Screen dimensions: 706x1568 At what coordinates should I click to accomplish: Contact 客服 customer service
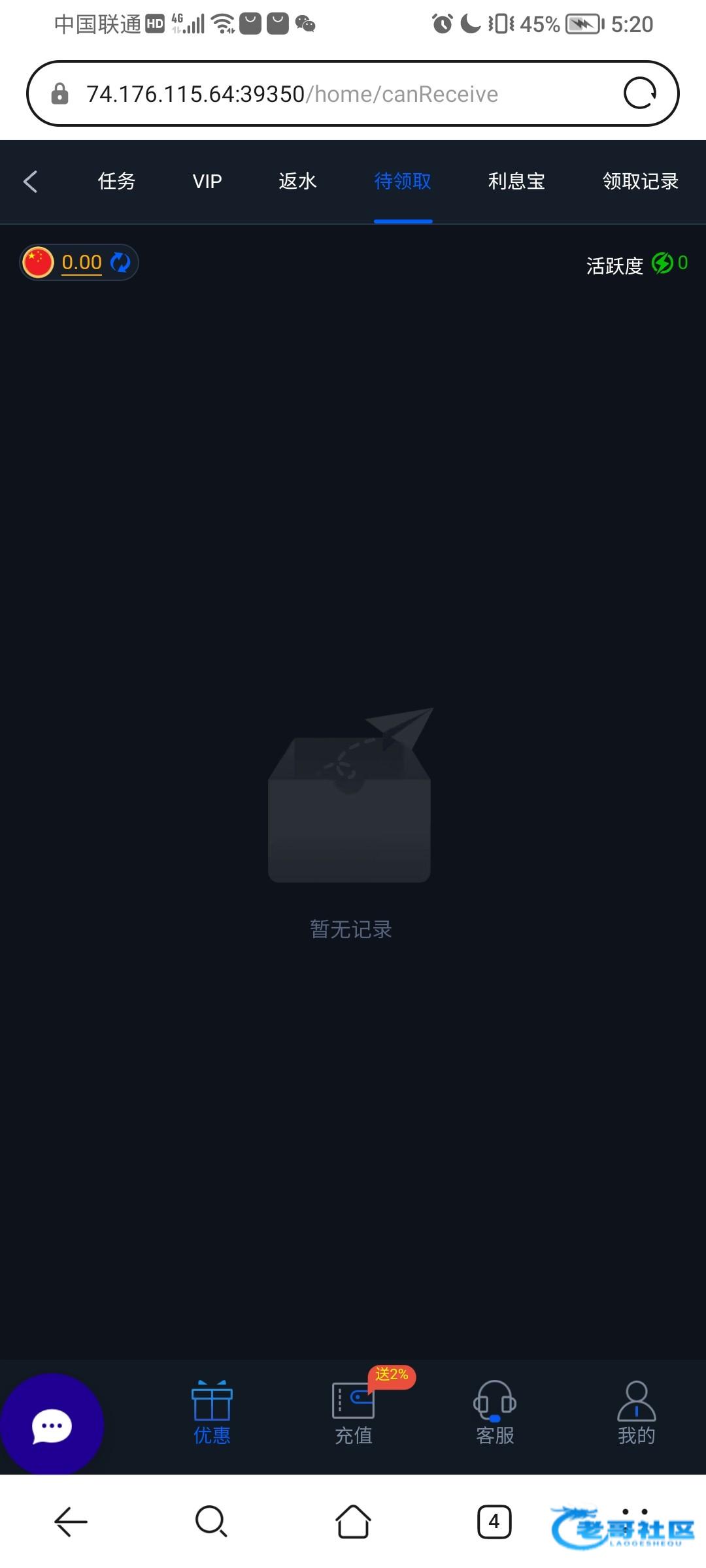pos(495,1411)
